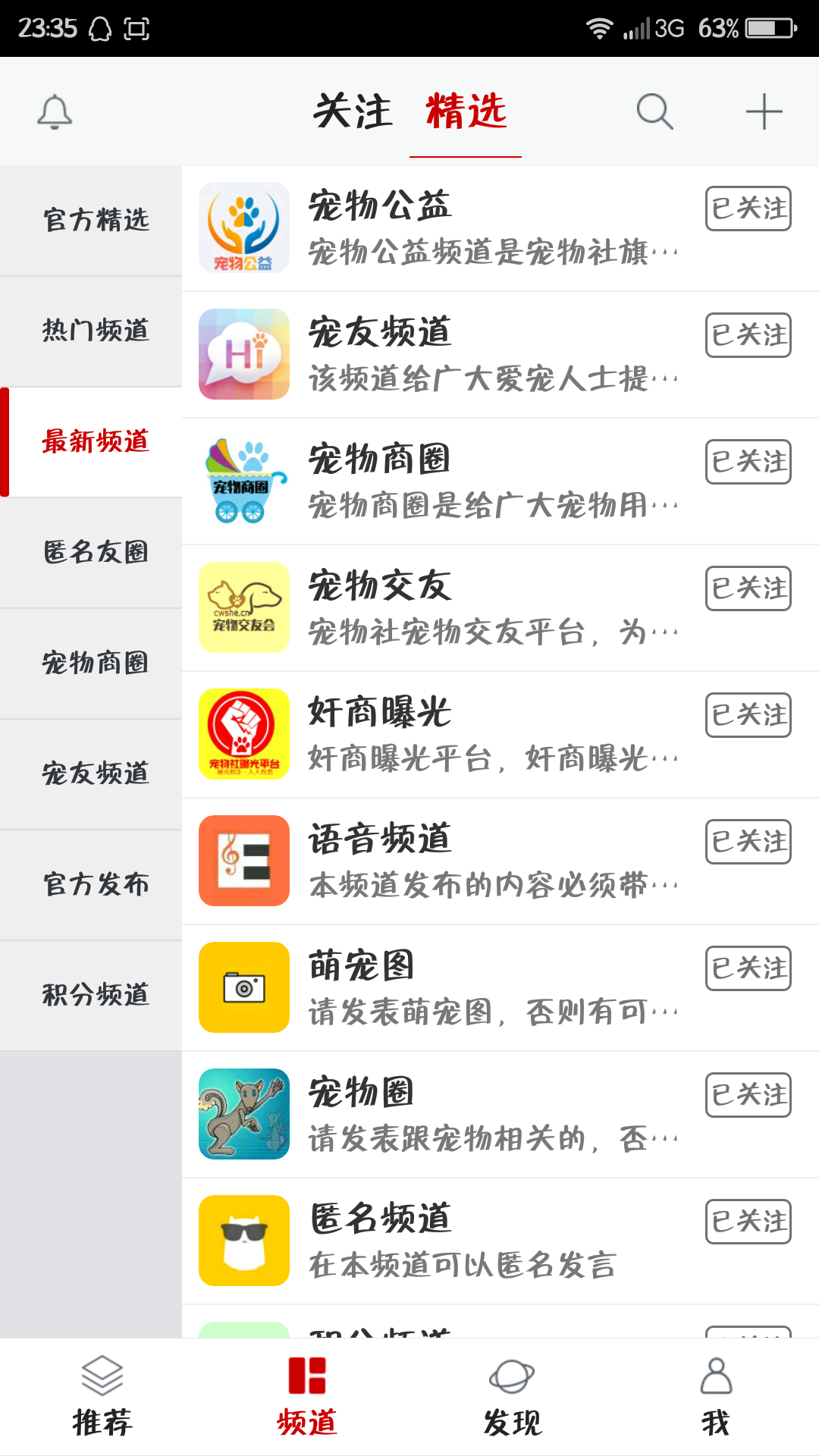Switch to 发现 bottom tab
This screenshot has height=1456, width=819.
[x=512, y=1397]
